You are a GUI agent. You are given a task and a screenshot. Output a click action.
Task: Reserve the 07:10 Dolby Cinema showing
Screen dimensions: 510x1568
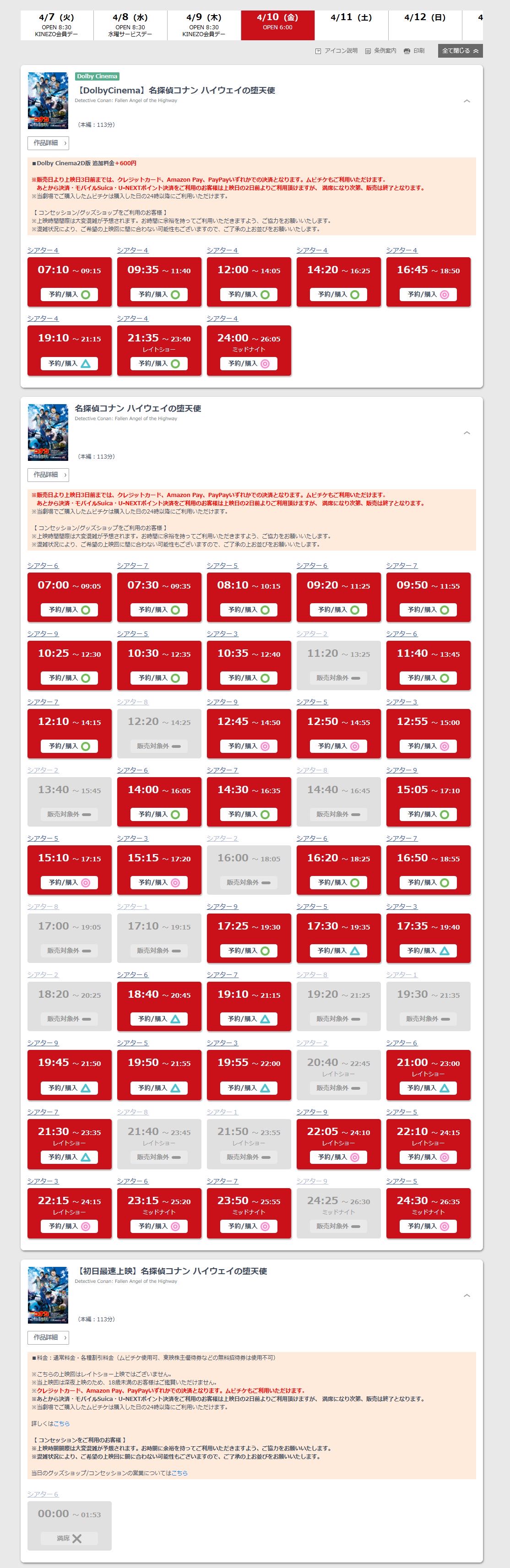pyautogui.click(x=70, y=295)
